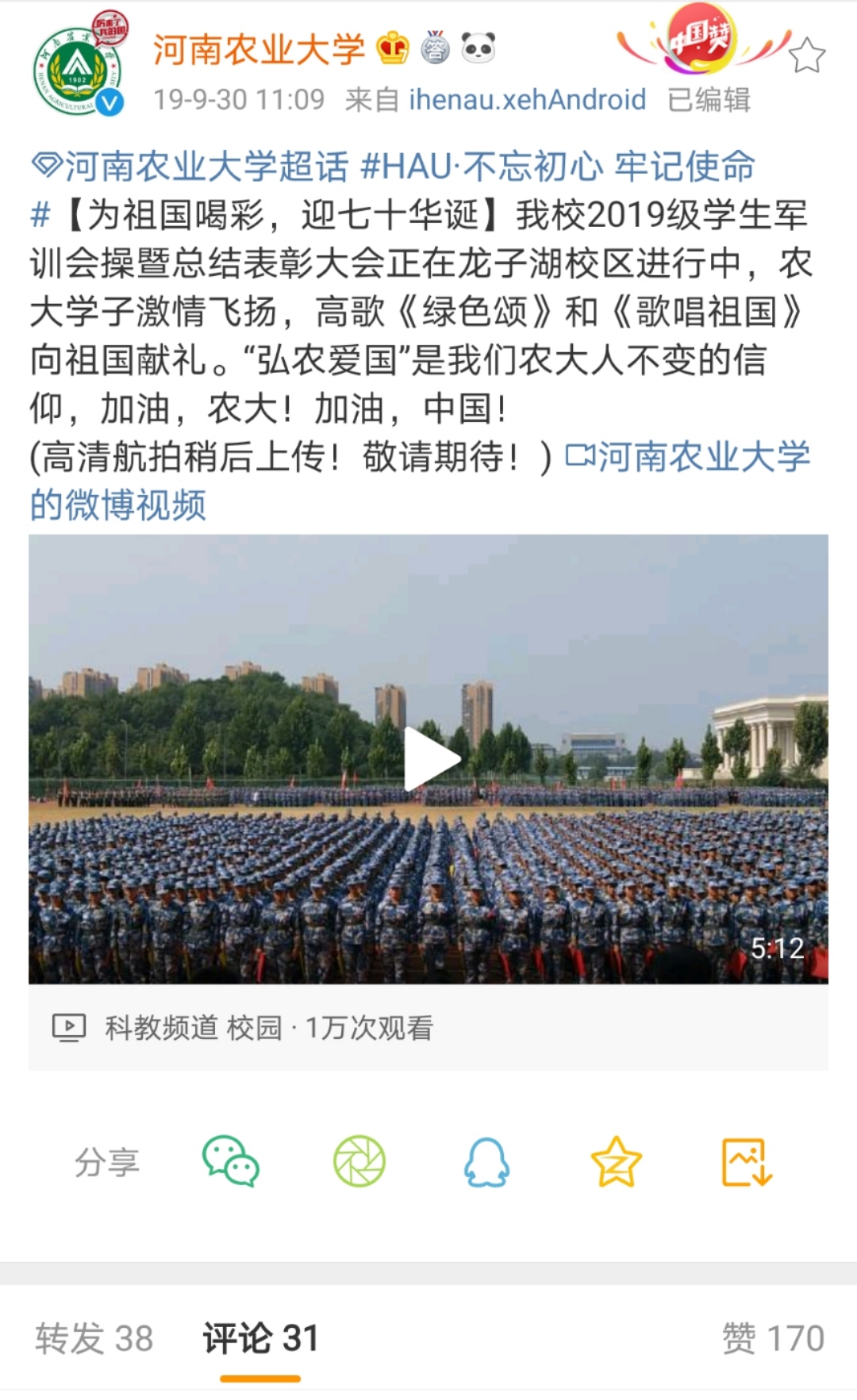Open the 河南农业大学超话 topic link
This screenshot has height=1400, width=857.
click(190, 167)
